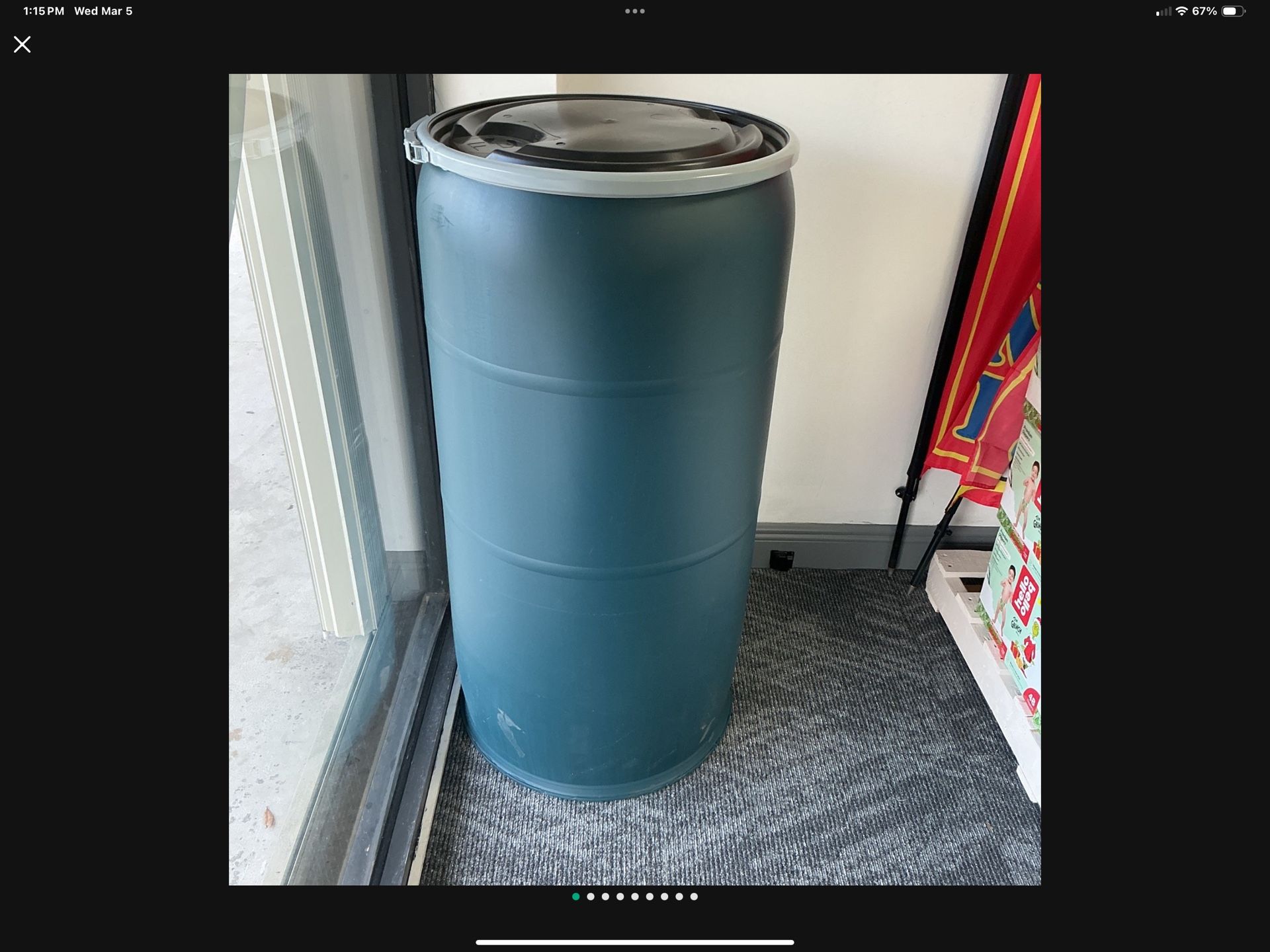Open the three-dot multitasking menu
Screen dimensions: 1270x952
(635, 11)
